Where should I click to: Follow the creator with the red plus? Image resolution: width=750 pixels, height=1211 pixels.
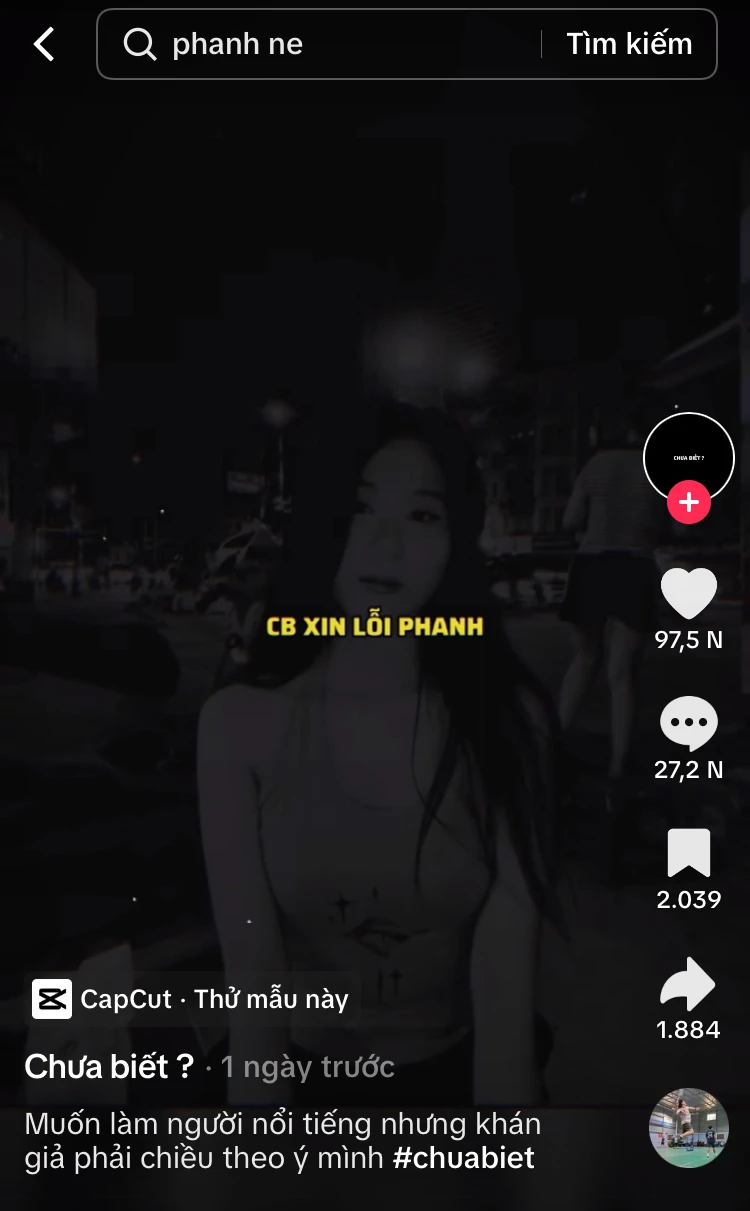point(688,502)
